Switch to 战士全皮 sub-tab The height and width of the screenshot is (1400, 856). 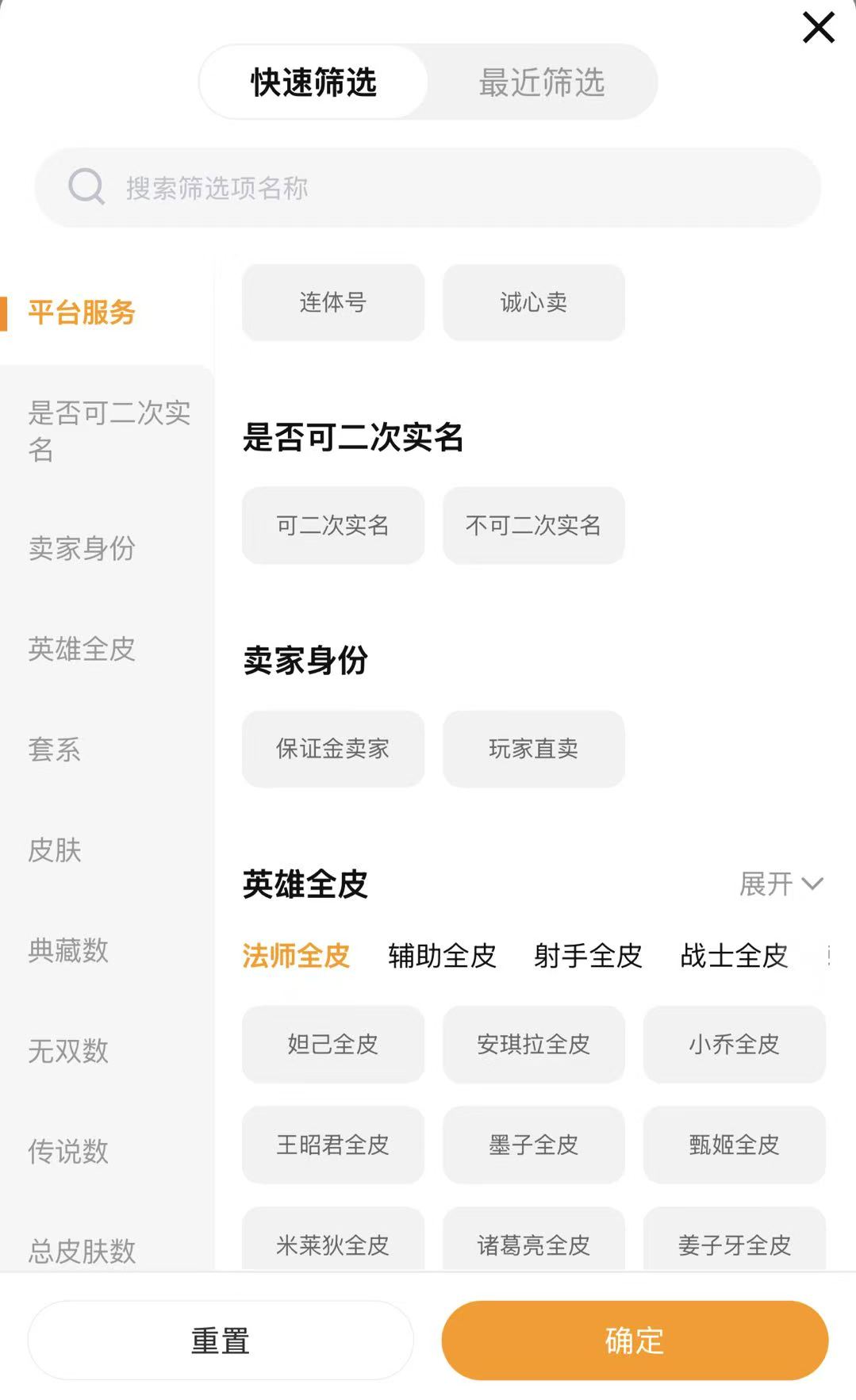click(734, 956)
